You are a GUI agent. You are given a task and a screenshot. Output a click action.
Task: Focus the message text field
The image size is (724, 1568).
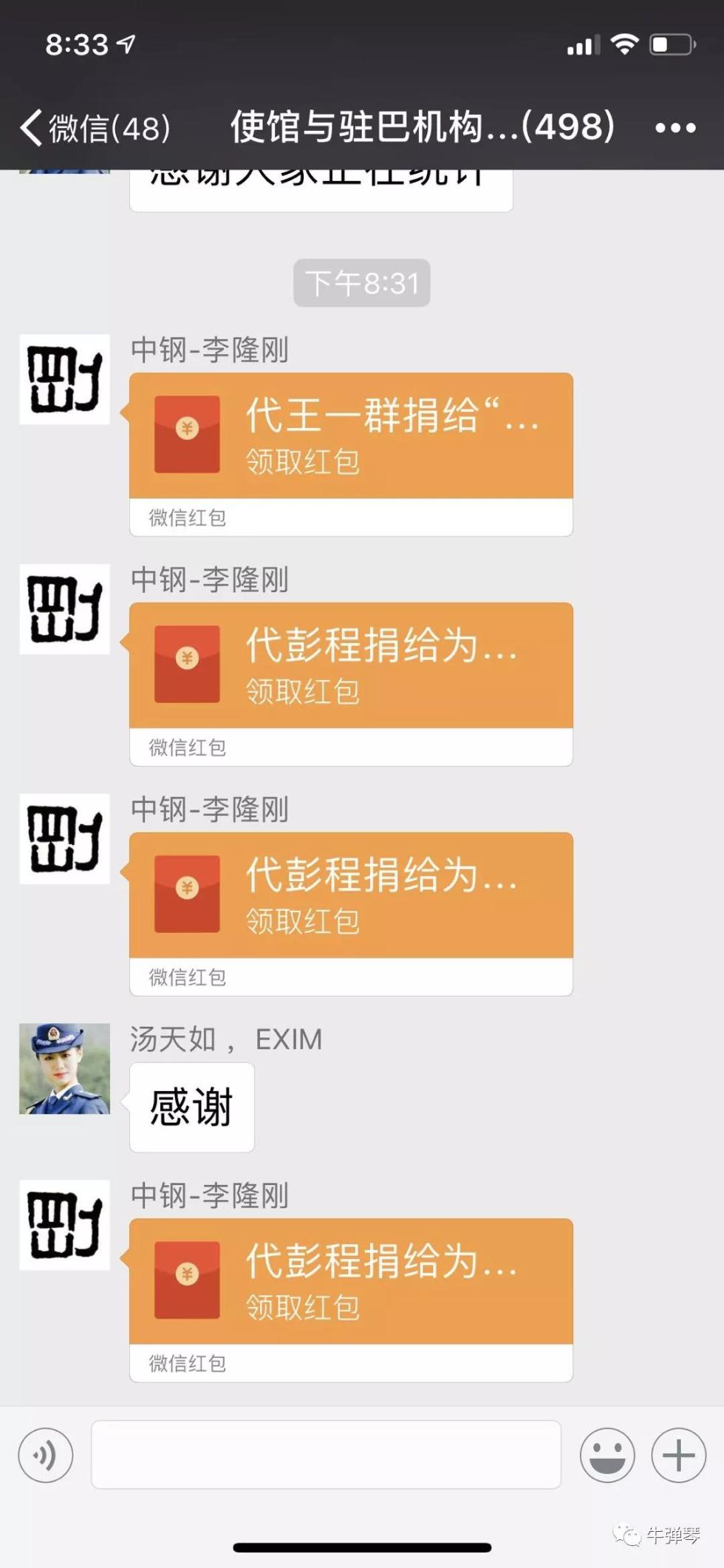coord(326,1454)
